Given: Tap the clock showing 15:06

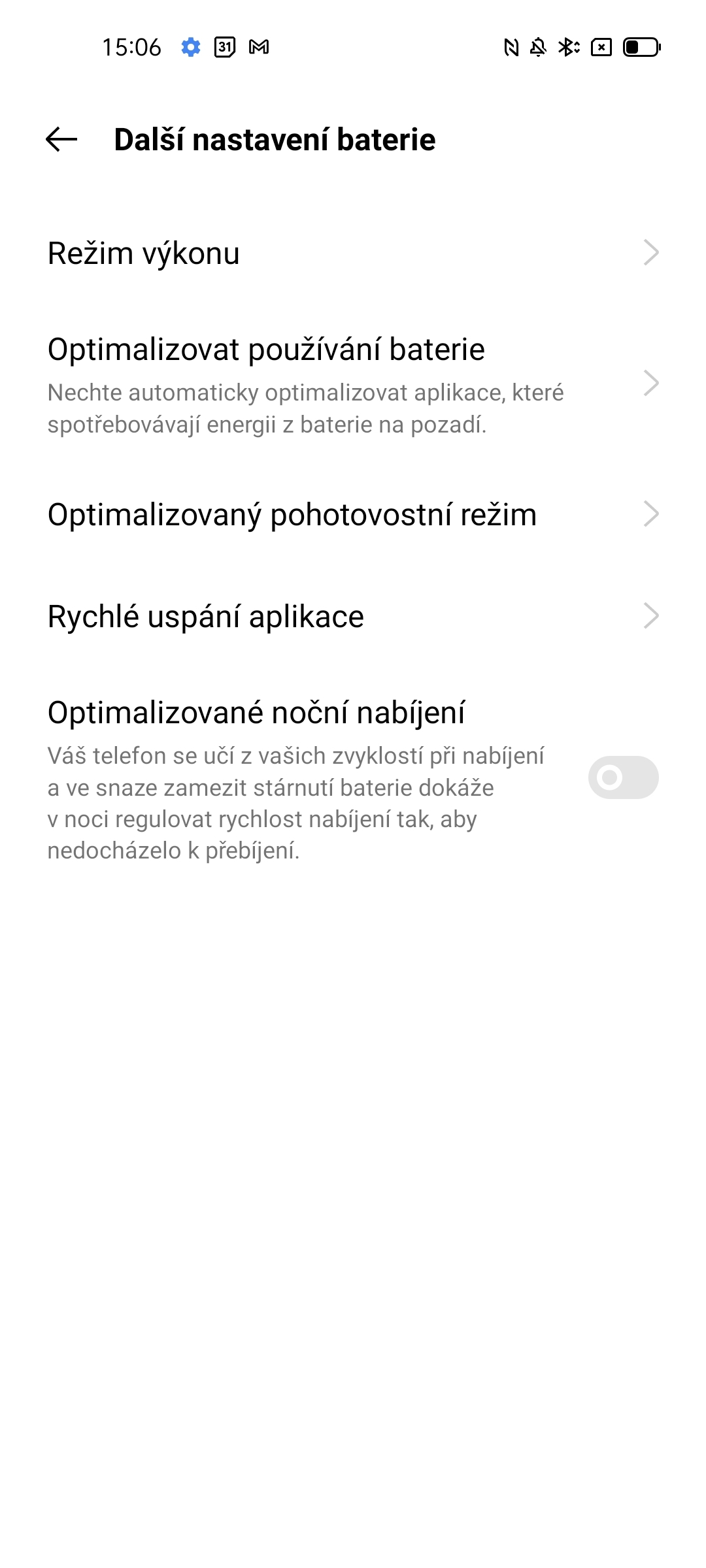Looking at the screenshot, I should click(132, 48).
